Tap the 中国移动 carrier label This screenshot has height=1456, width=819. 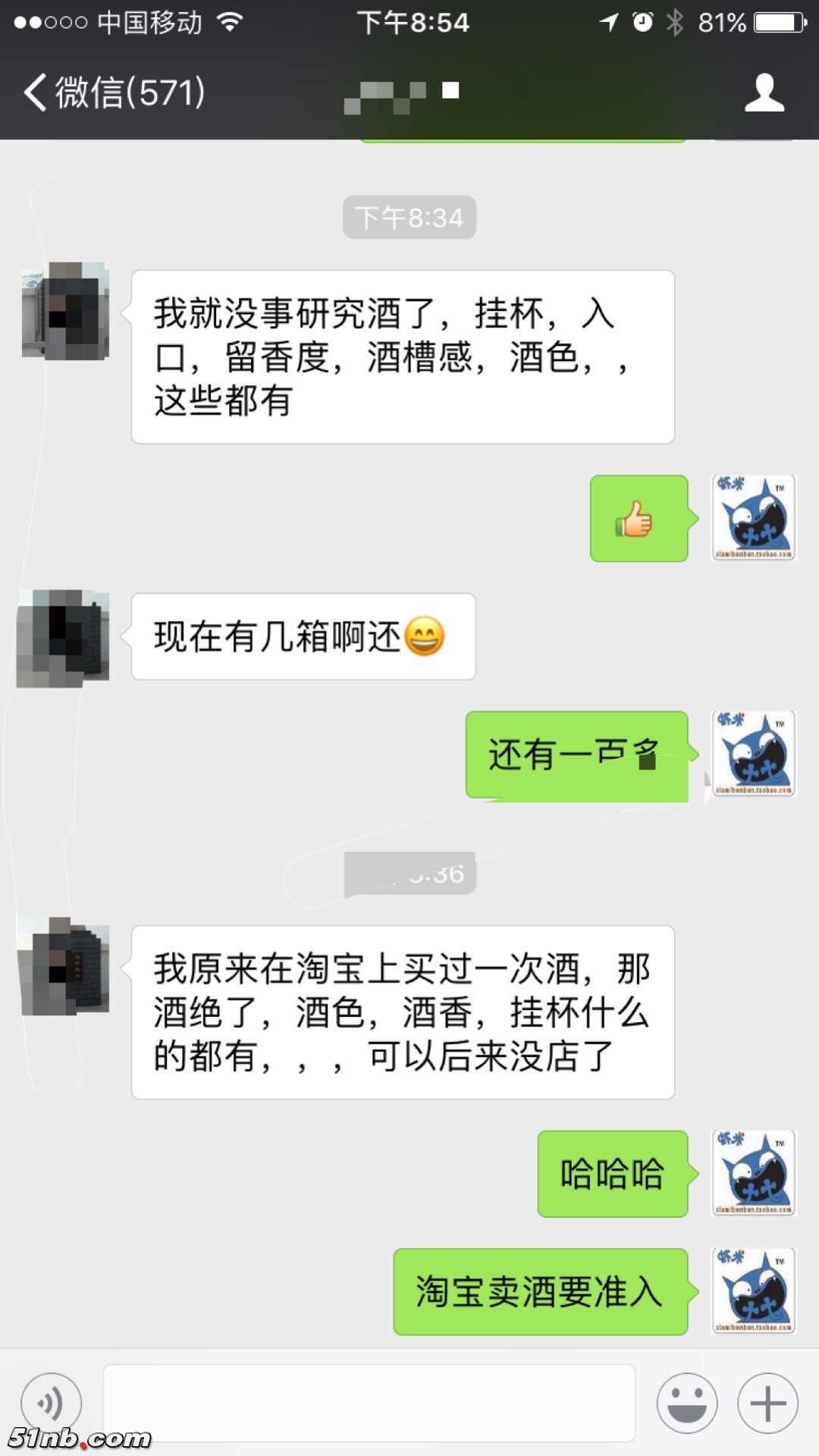click(x=149, y=20)
